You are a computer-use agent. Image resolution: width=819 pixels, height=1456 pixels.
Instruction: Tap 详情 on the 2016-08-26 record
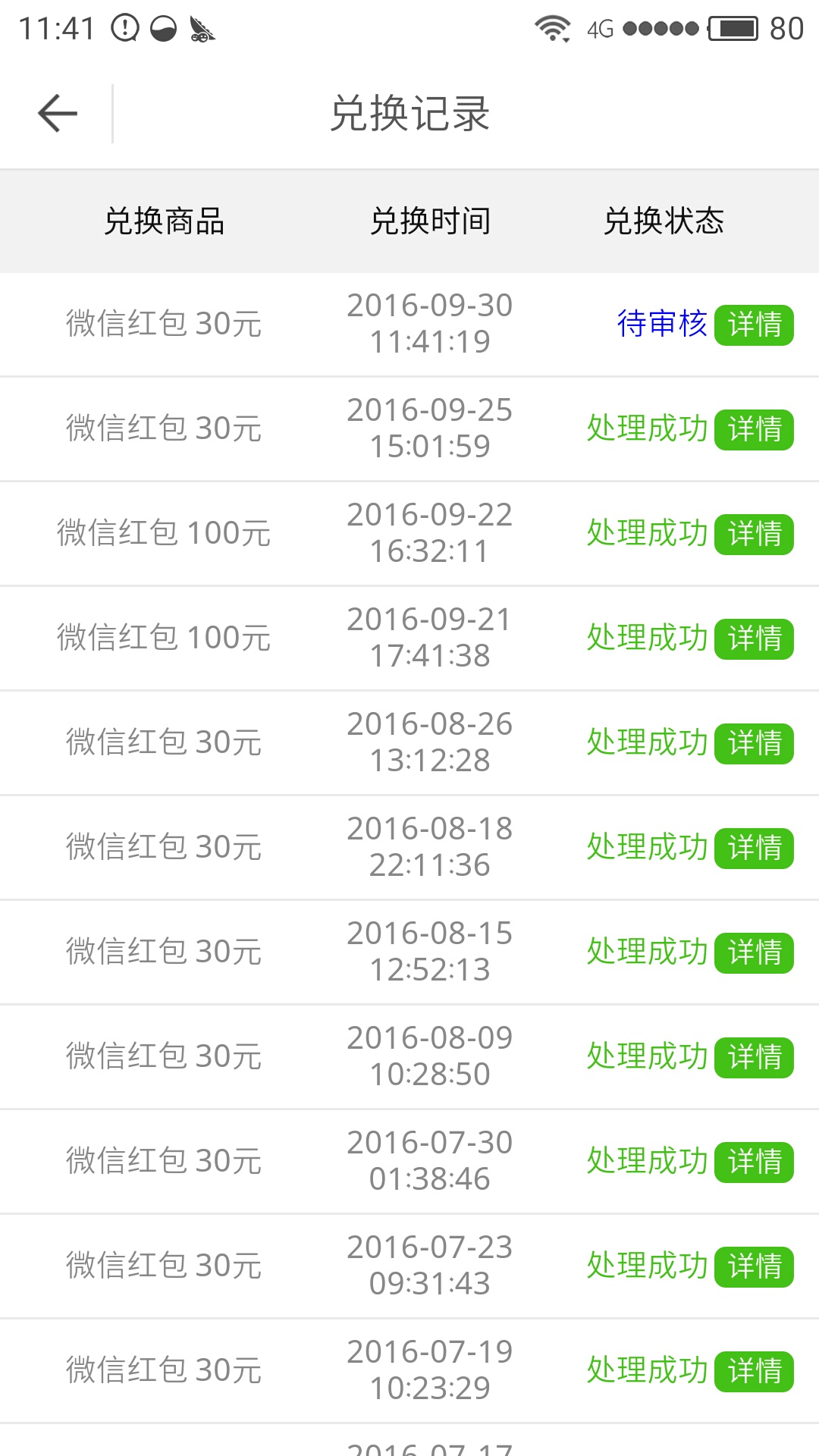point(754,743)
